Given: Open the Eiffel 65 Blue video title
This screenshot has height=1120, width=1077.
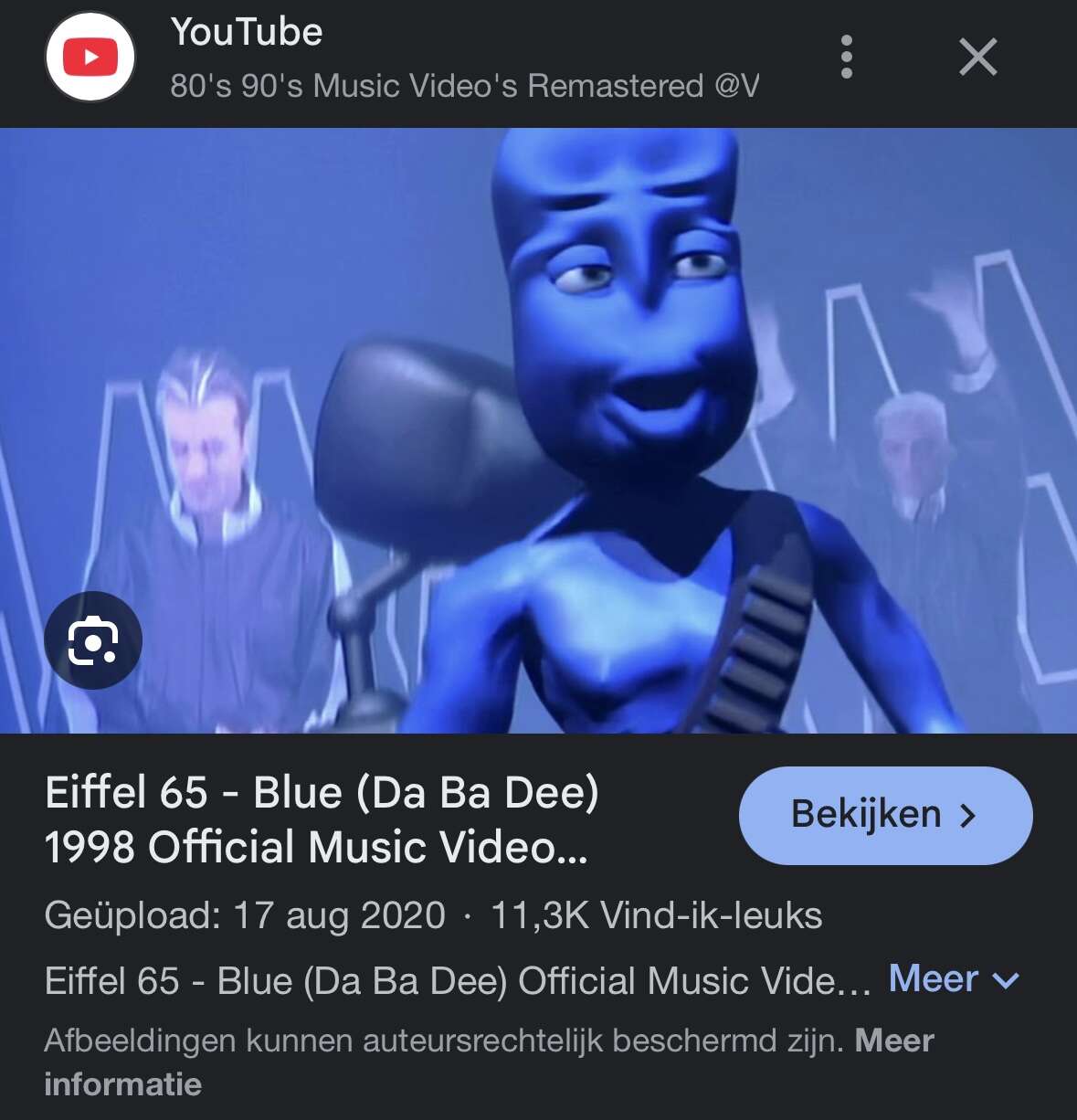Looking at the screenshot, I should click(322, 819).
